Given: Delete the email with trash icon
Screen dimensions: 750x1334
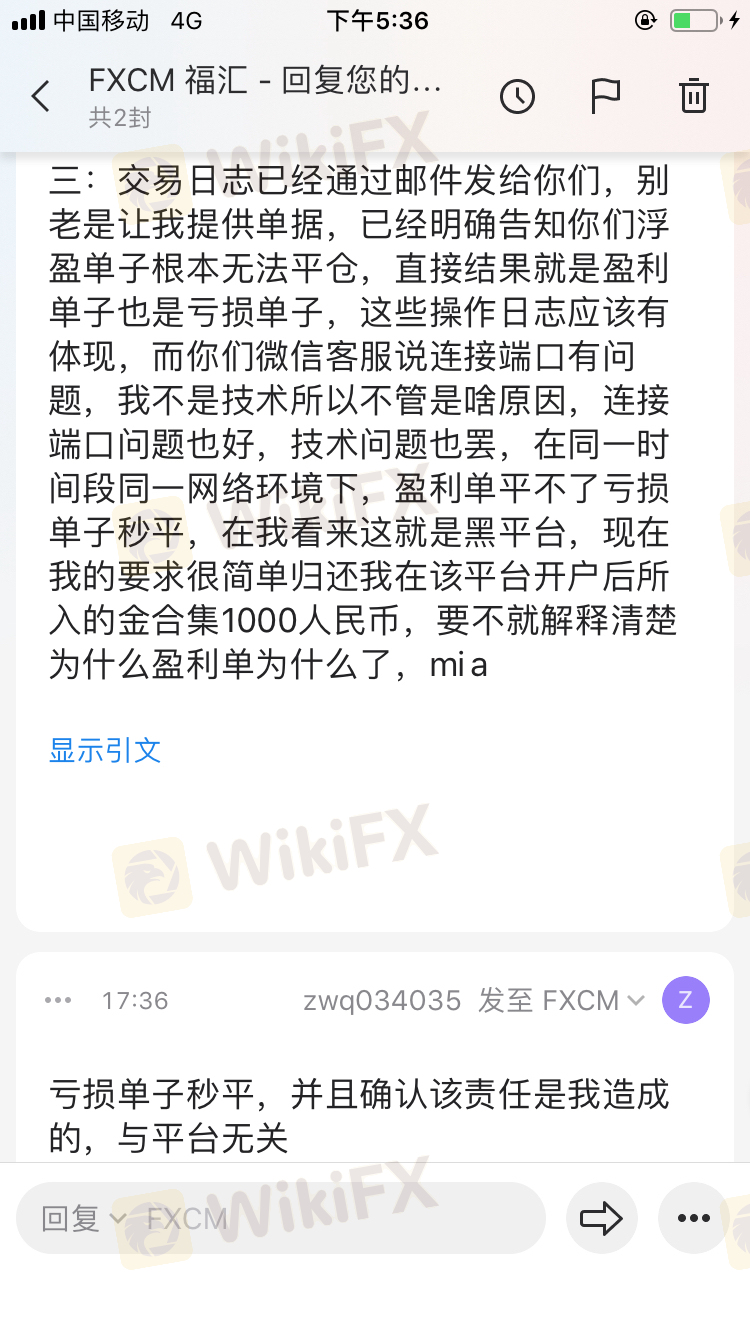Looking at the screenshot, I should pos(693,97).
